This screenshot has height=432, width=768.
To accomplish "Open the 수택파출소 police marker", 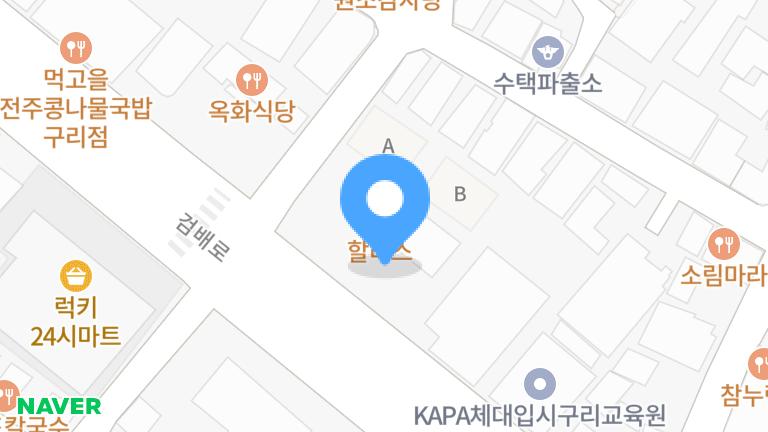I will pyautogui.click(x=548, y=51).
